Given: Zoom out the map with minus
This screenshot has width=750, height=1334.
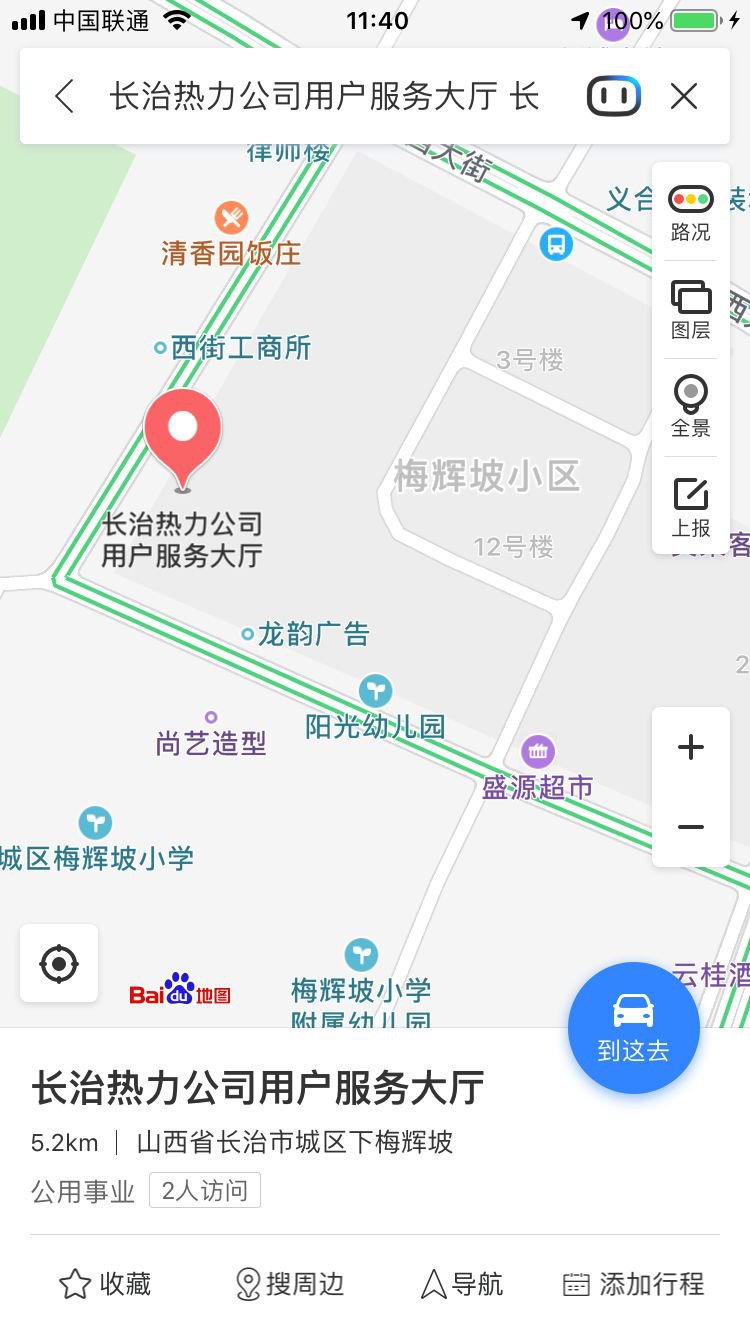Looking at the screenshot, I should (691, 827).
